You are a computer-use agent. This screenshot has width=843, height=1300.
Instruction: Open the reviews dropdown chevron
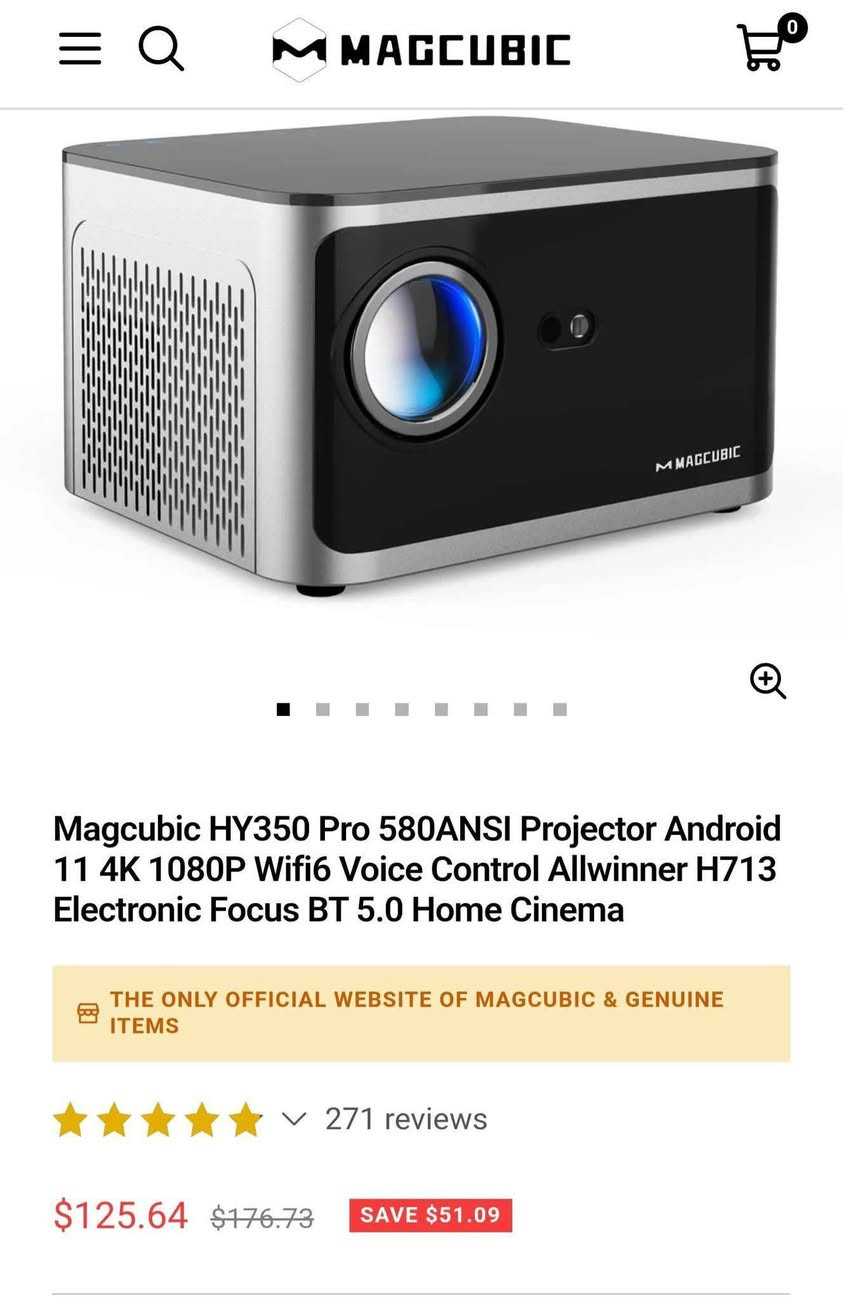point(293,1120)
